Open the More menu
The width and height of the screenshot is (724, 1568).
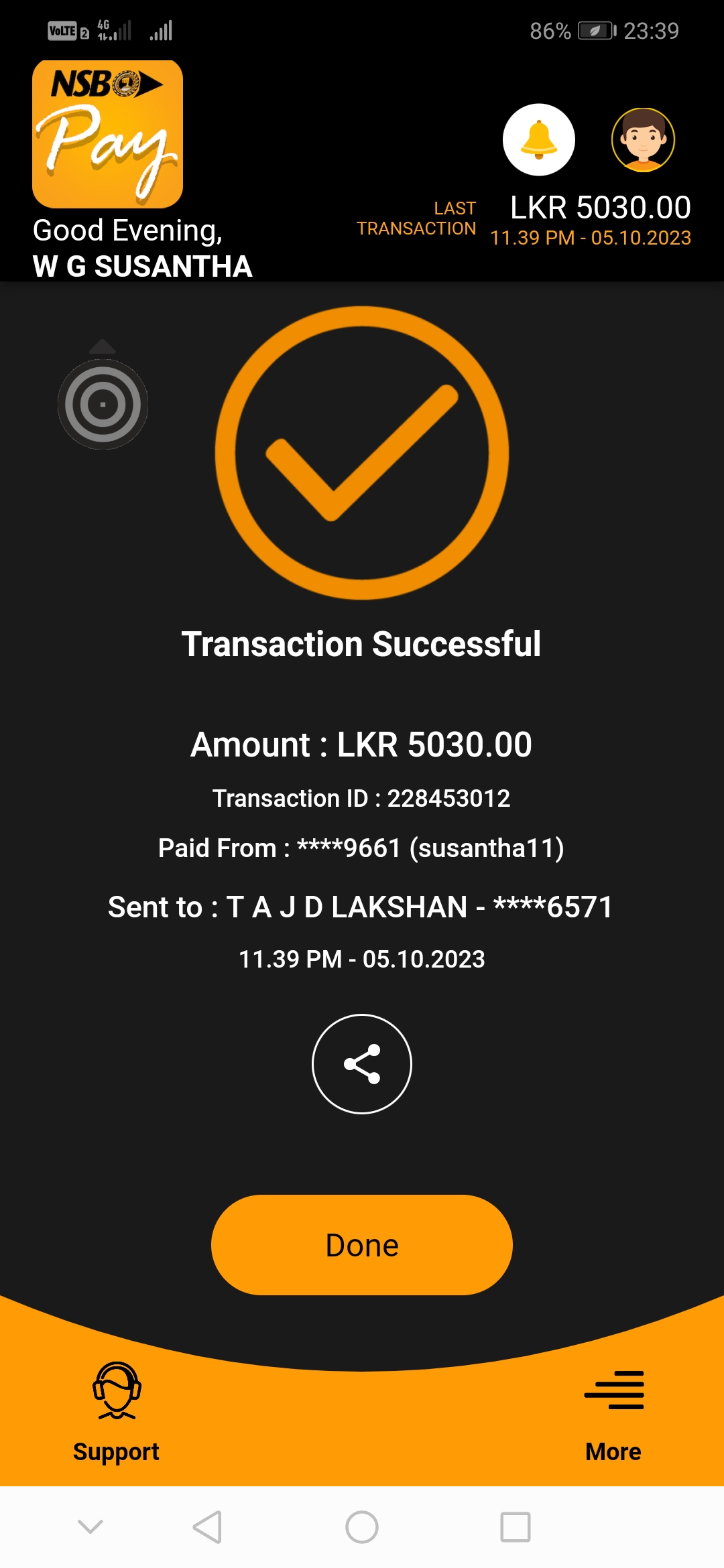click(x=613, y=1411)
